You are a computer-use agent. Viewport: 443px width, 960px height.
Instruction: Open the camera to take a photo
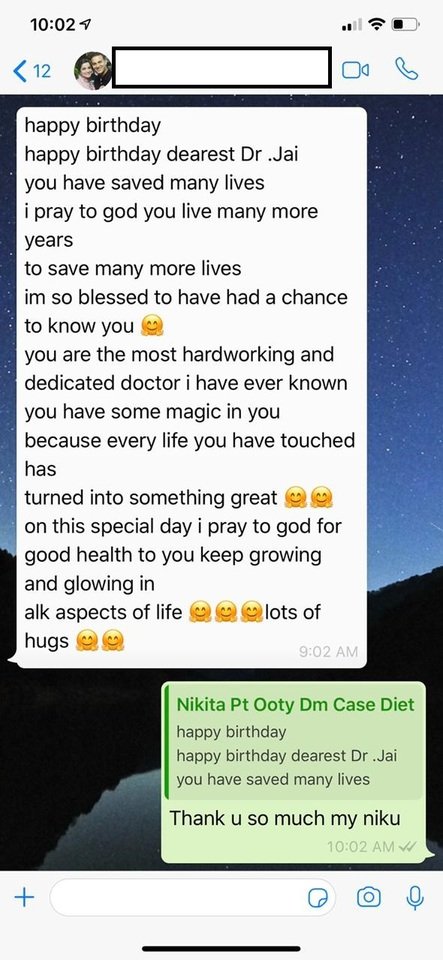click(x=368, y=898)
